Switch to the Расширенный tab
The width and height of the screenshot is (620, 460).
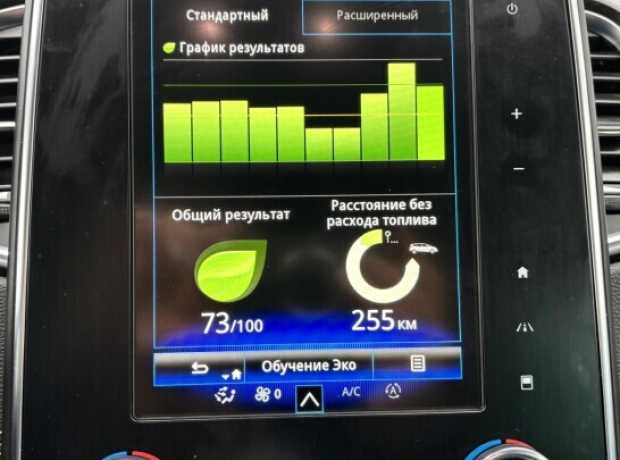(x=377, y=15)
